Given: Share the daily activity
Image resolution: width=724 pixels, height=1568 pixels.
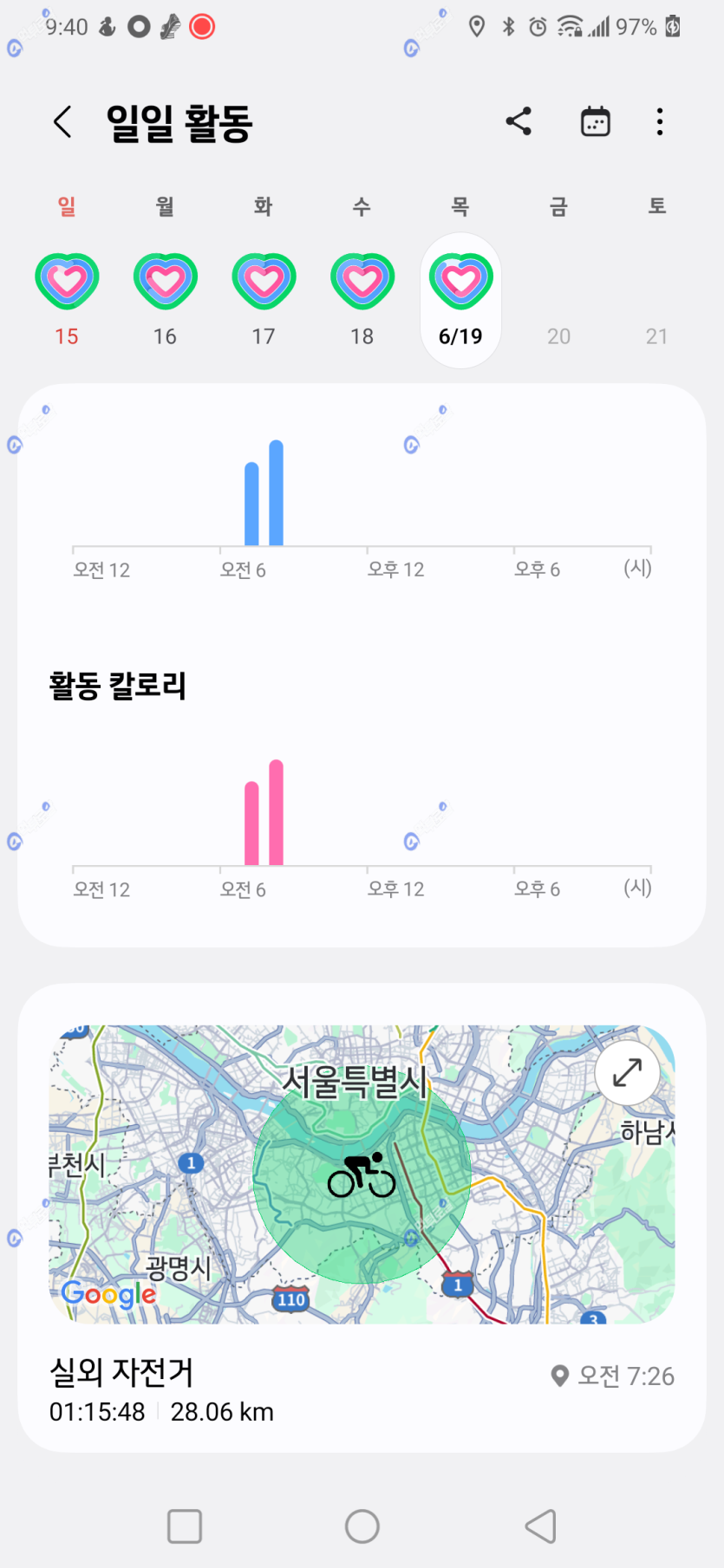Looking at the screenshot, I should click(x=519, y=122).
